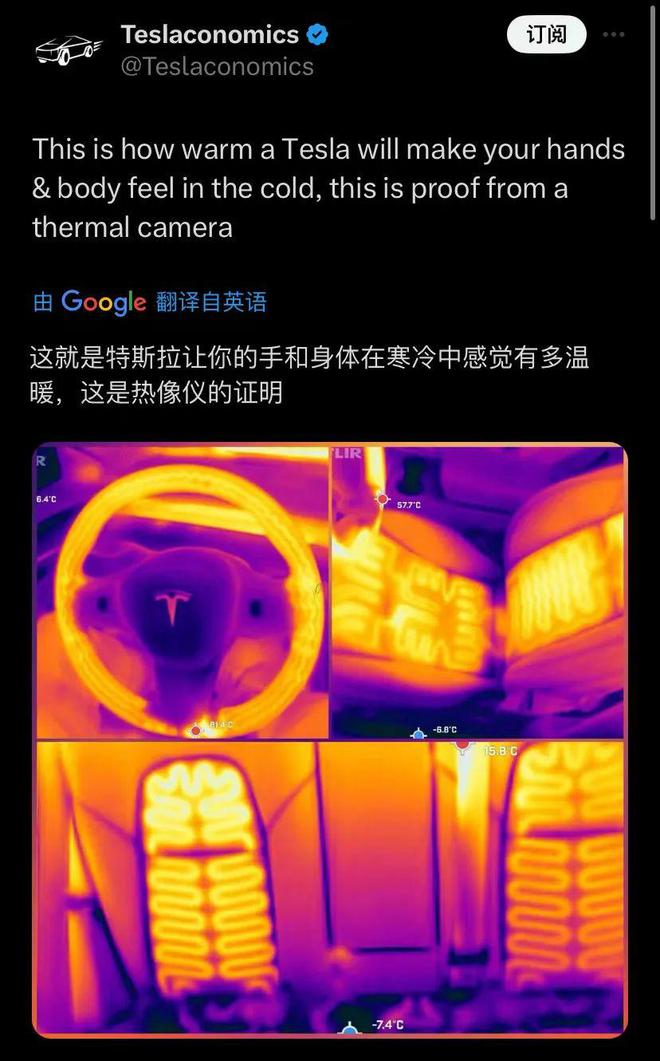Viewport: 660px width, 1061px height.
Task: Open the steering wheel thermal image
Action: [182, 592]
